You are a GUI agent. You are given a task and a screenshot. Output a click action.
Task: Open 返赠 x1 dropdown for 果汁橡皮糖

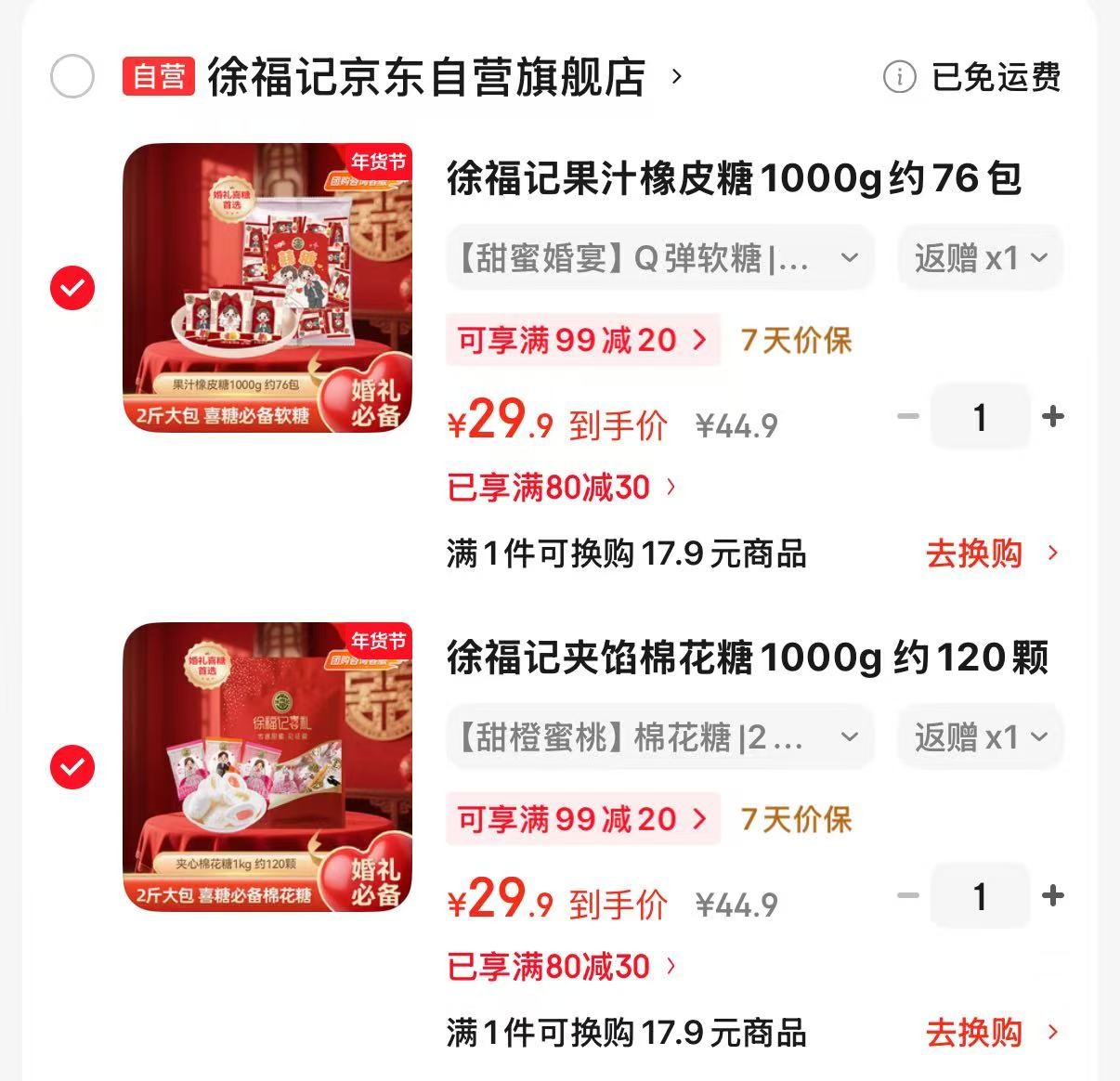(x=980, y=258)
